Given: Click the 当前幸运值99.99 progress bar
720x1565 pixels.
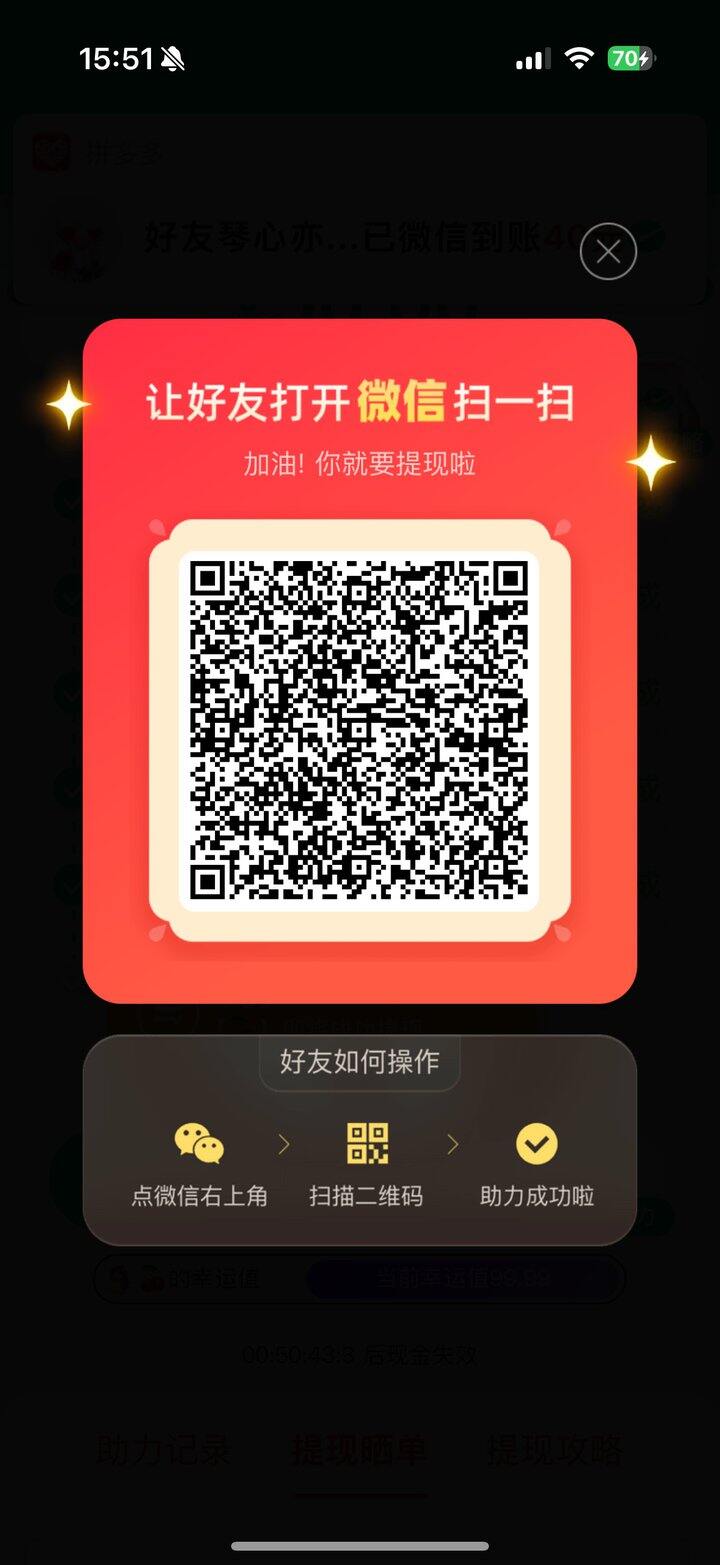Looking at the screenshot, I should pyautogui.click(x=465, y=1278).
